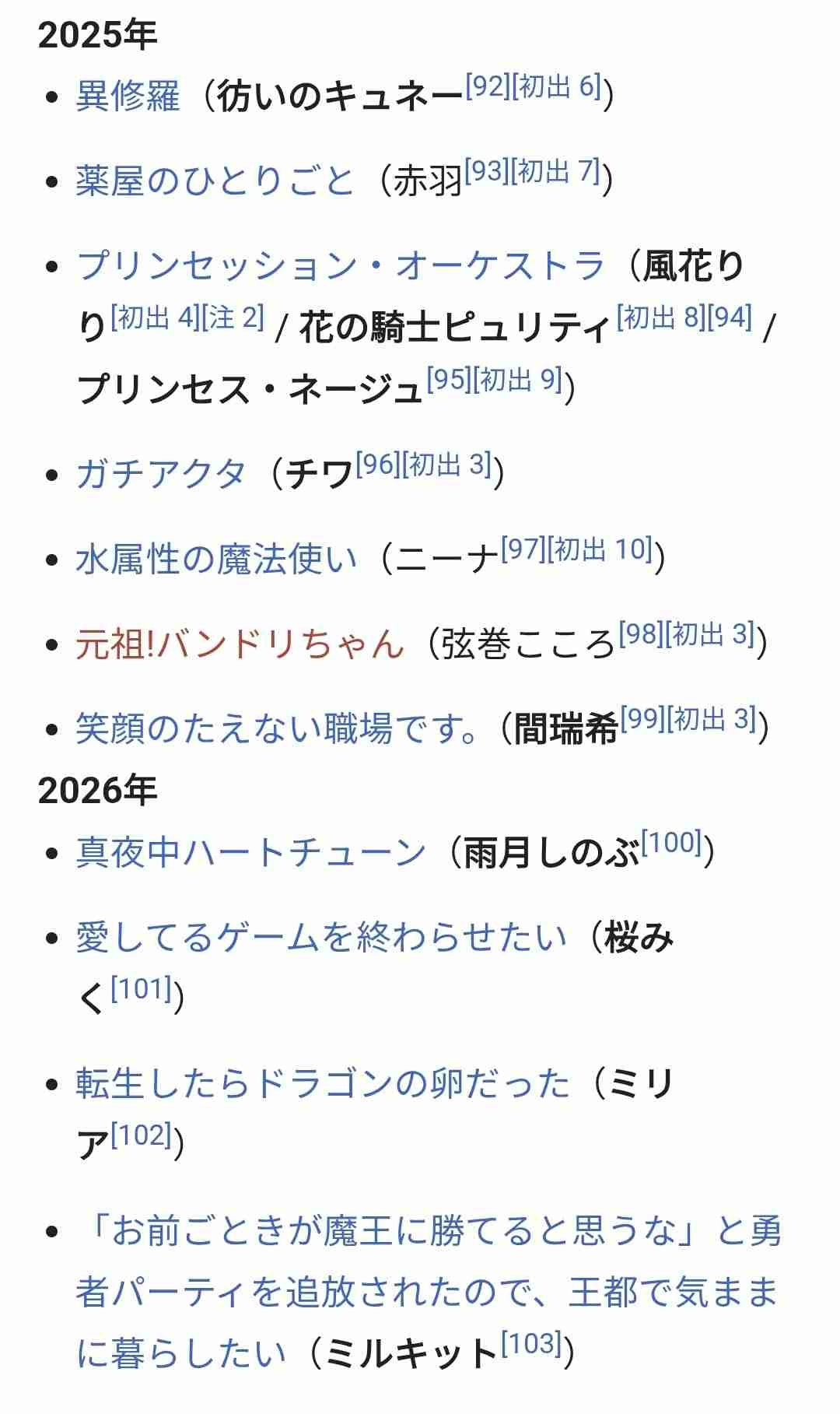
Task: Open 笑顔のたえない職場です。 link
Action: pyautogui.click(x=276, y=729)
